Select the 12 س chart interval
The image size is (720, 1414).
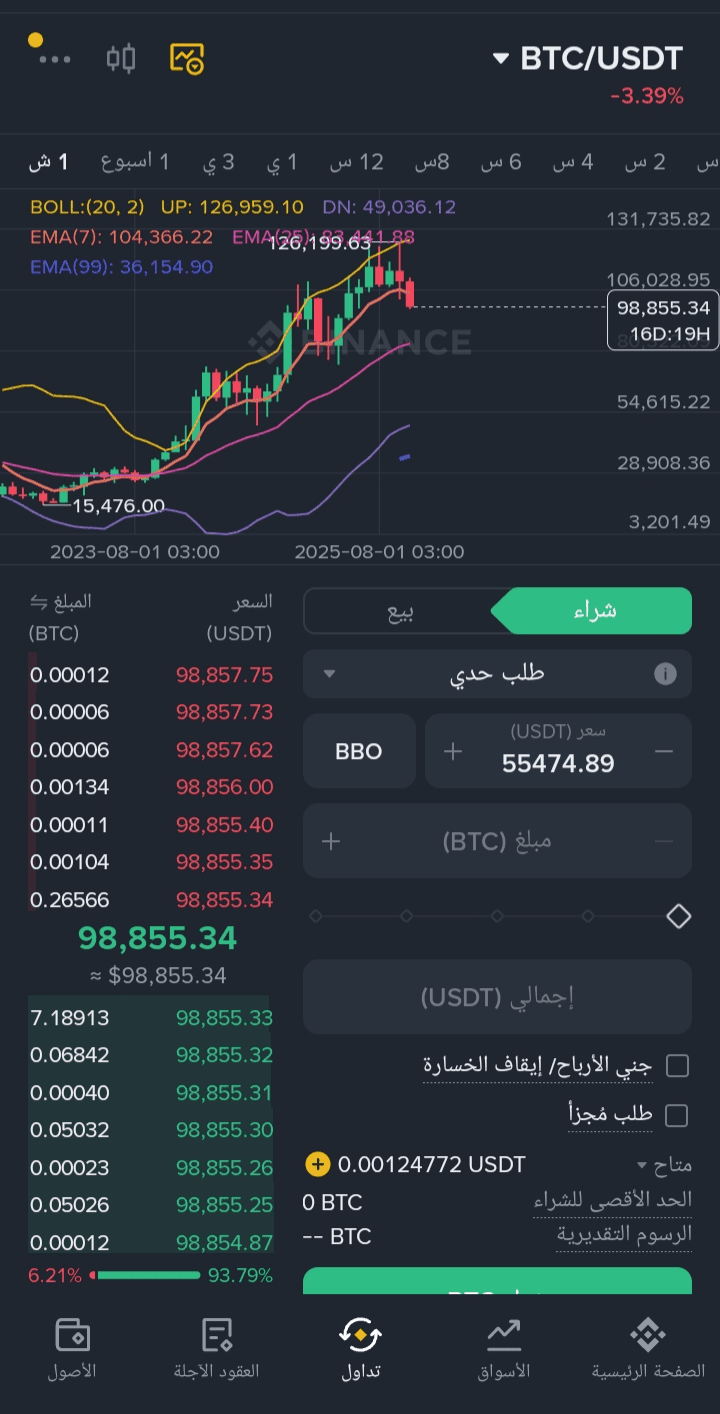point(357,162)
